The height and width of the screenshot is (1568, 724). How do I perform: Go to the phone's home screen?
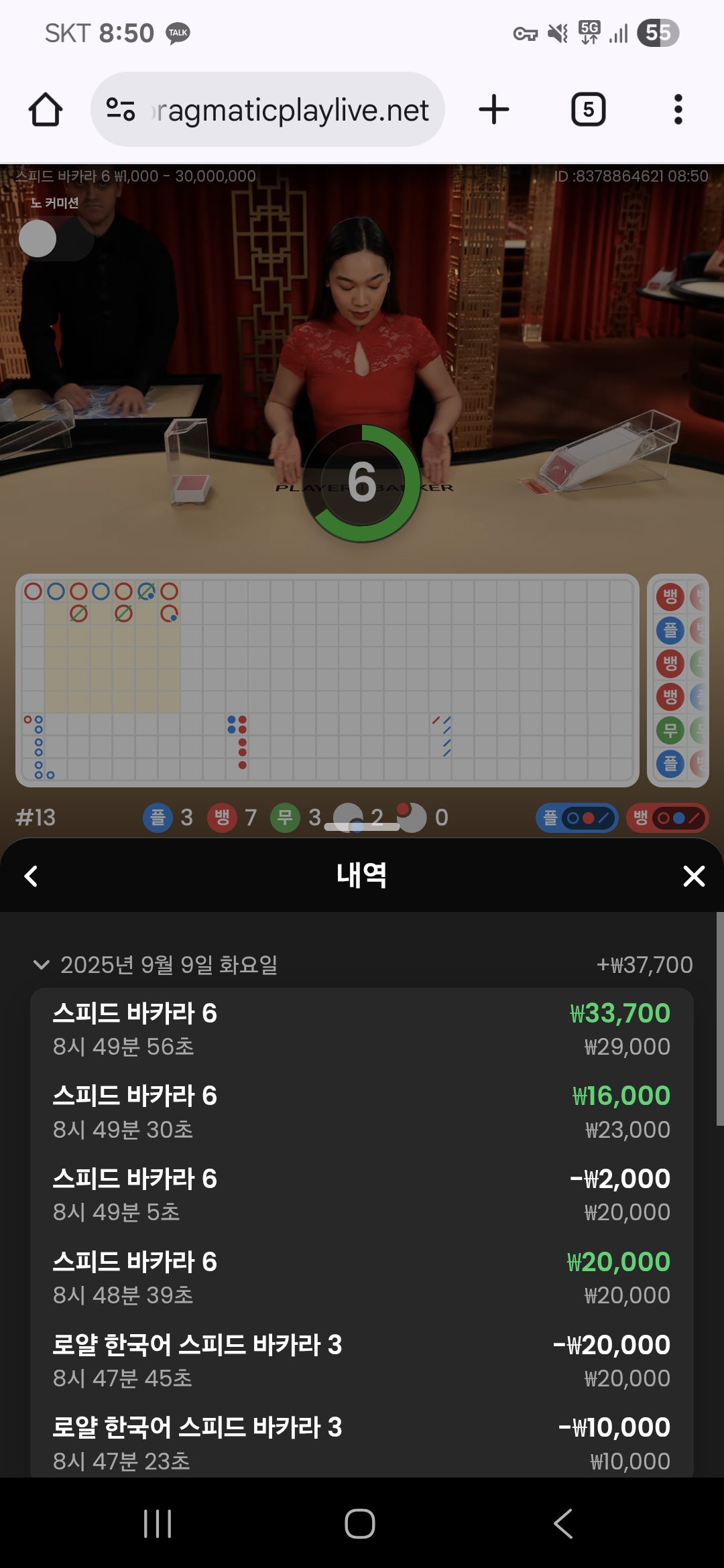tap(360, 1523)
